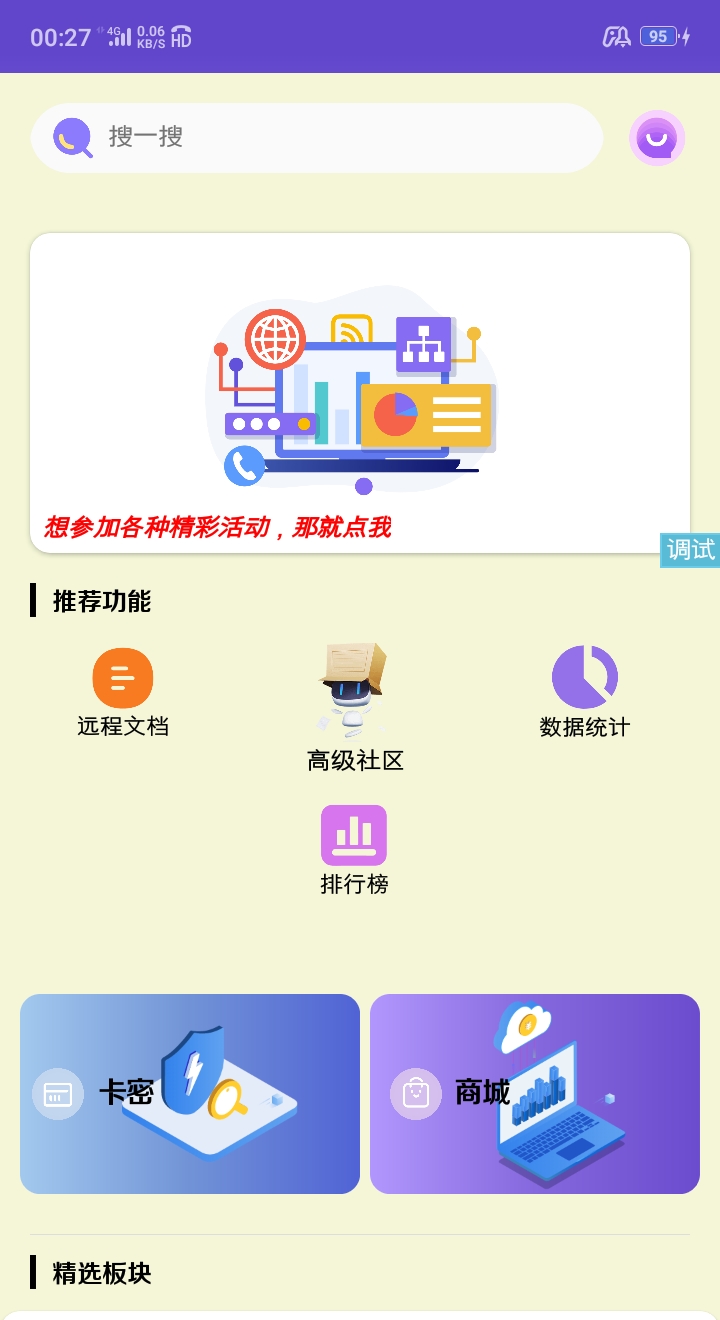Screen dimensions: 720x1320
Task: Open the activity banner 想参加各种精彩活动
Action: tap(360, 393)
